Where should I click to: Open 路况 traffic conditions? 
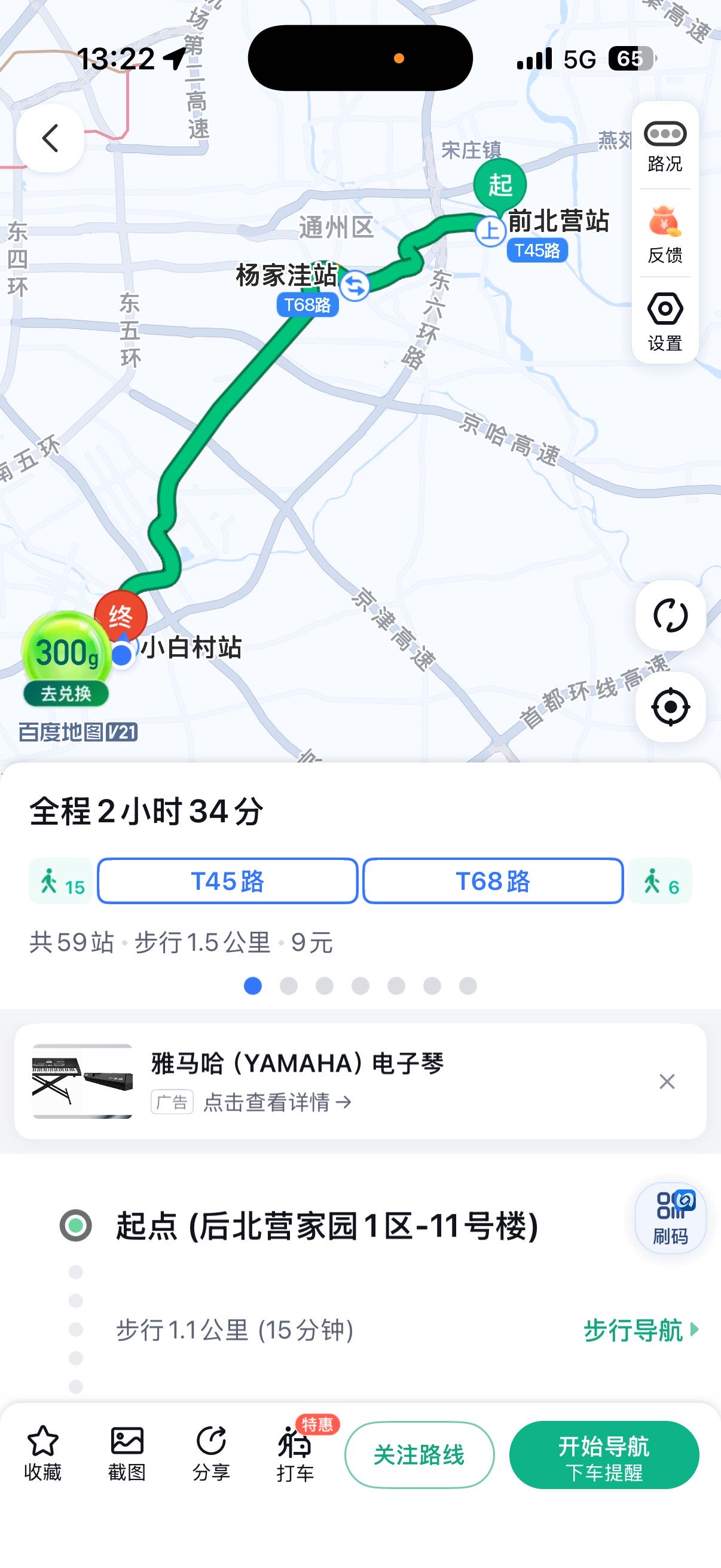click(664, 146)
